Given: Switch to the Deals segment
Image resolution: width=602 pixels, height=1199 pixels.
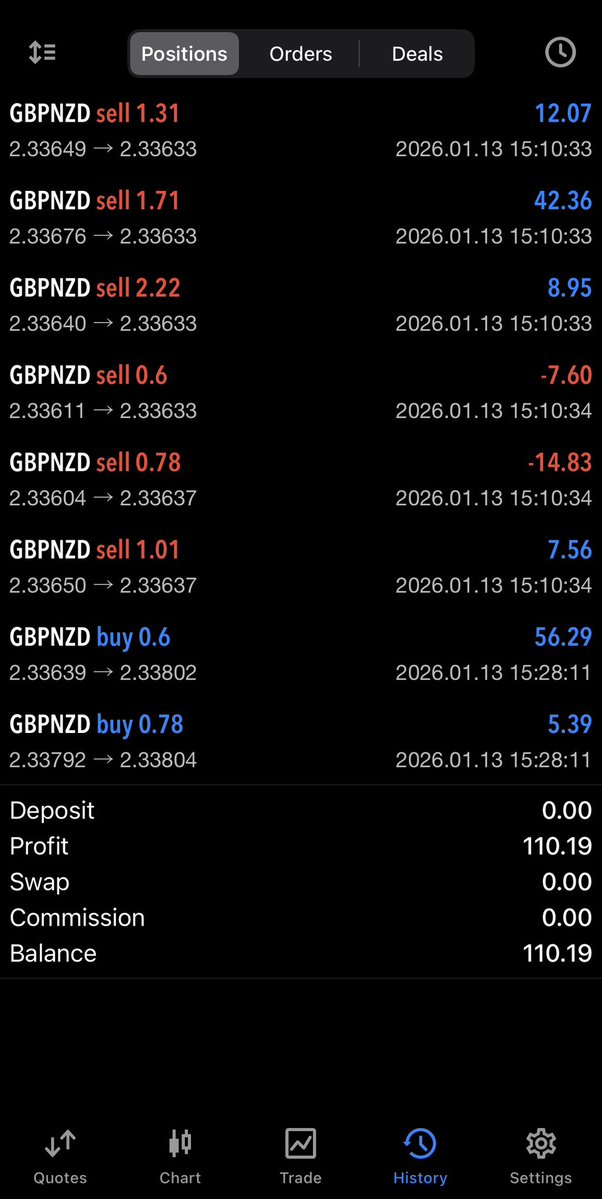Looking at the screenshot, I should (417, 54).
